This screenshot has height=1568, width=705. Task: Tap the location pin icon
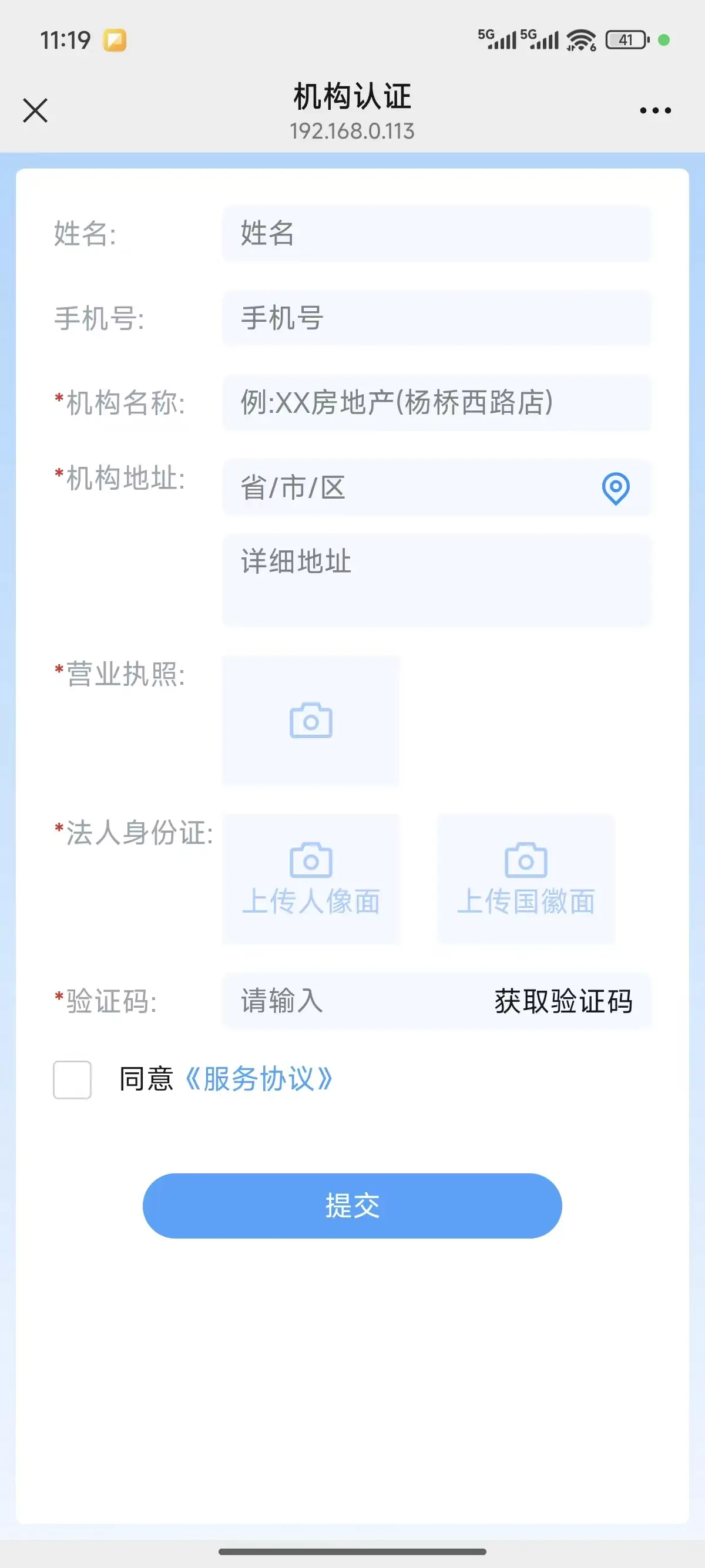coord(616,487)
